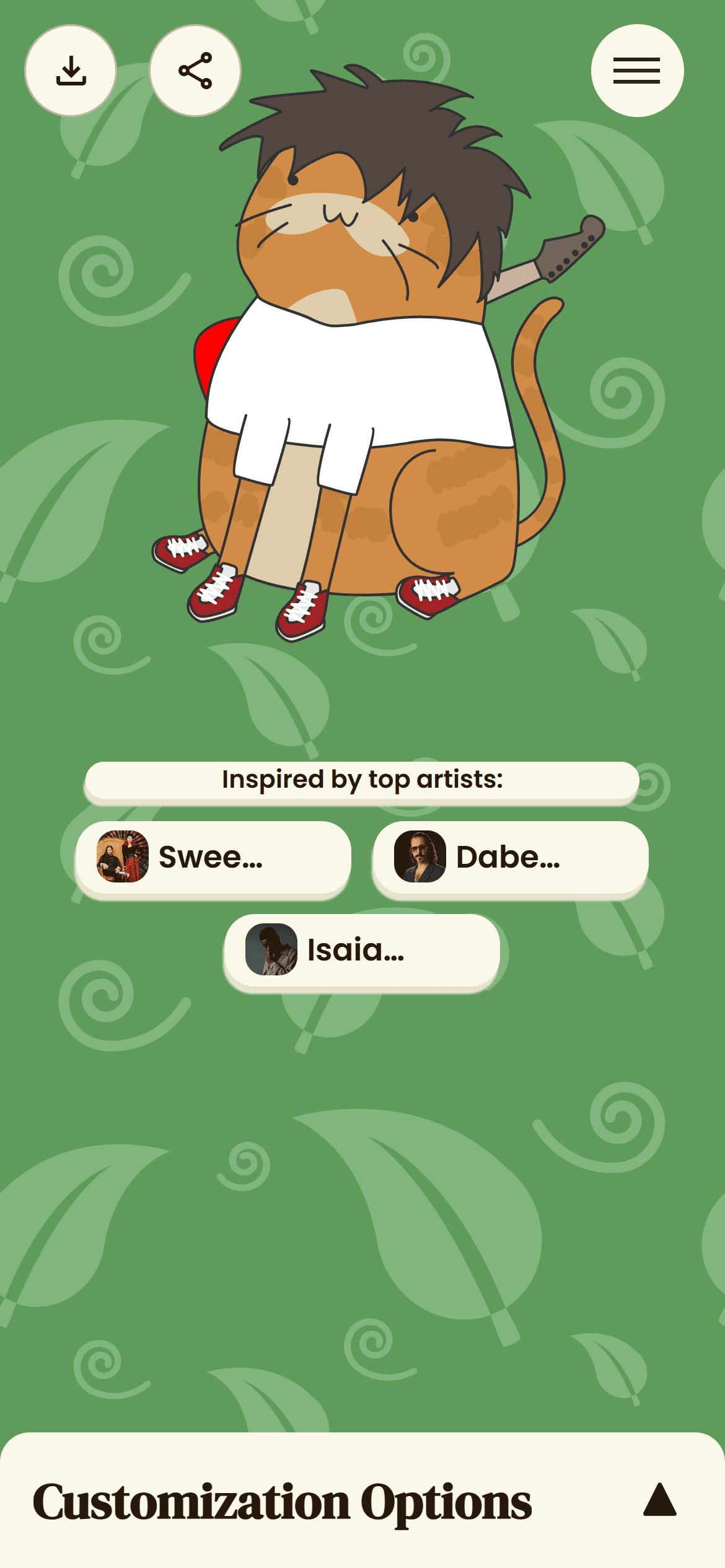
Task: Download the cat image
Action: click(x=71, y=71)
